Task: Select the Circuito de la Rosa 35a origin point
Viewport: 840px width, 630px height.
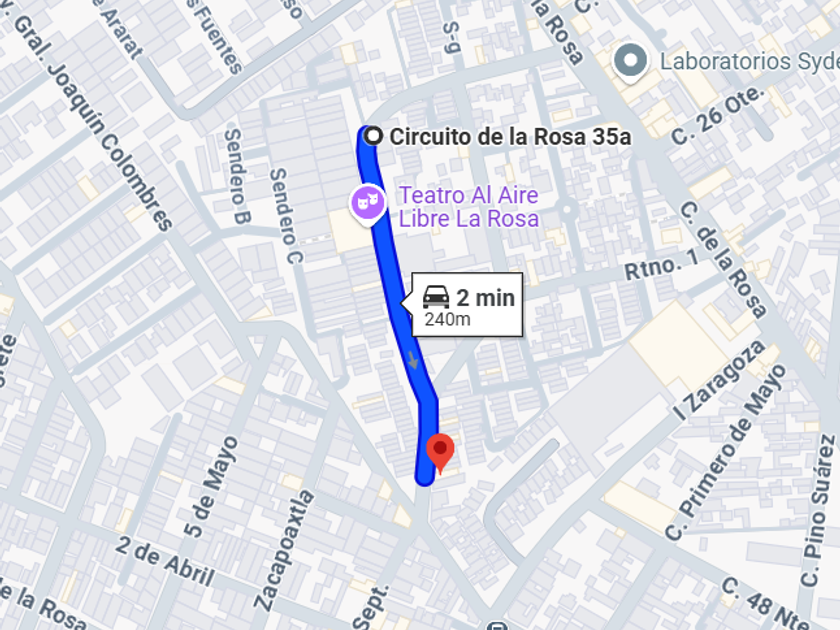Action: [374, 136]
